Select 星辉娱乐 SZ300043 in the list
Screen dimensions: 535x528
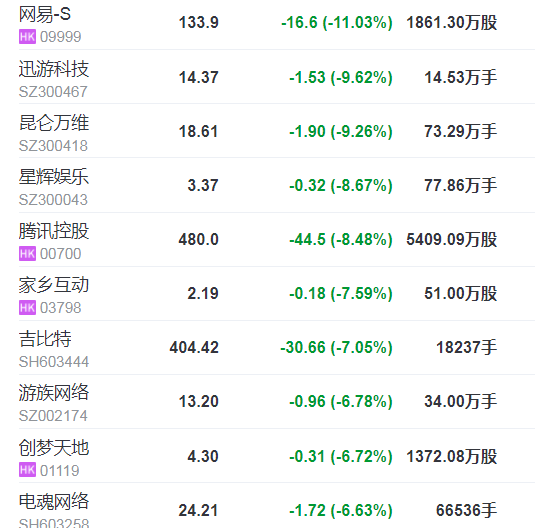(277, 185)
